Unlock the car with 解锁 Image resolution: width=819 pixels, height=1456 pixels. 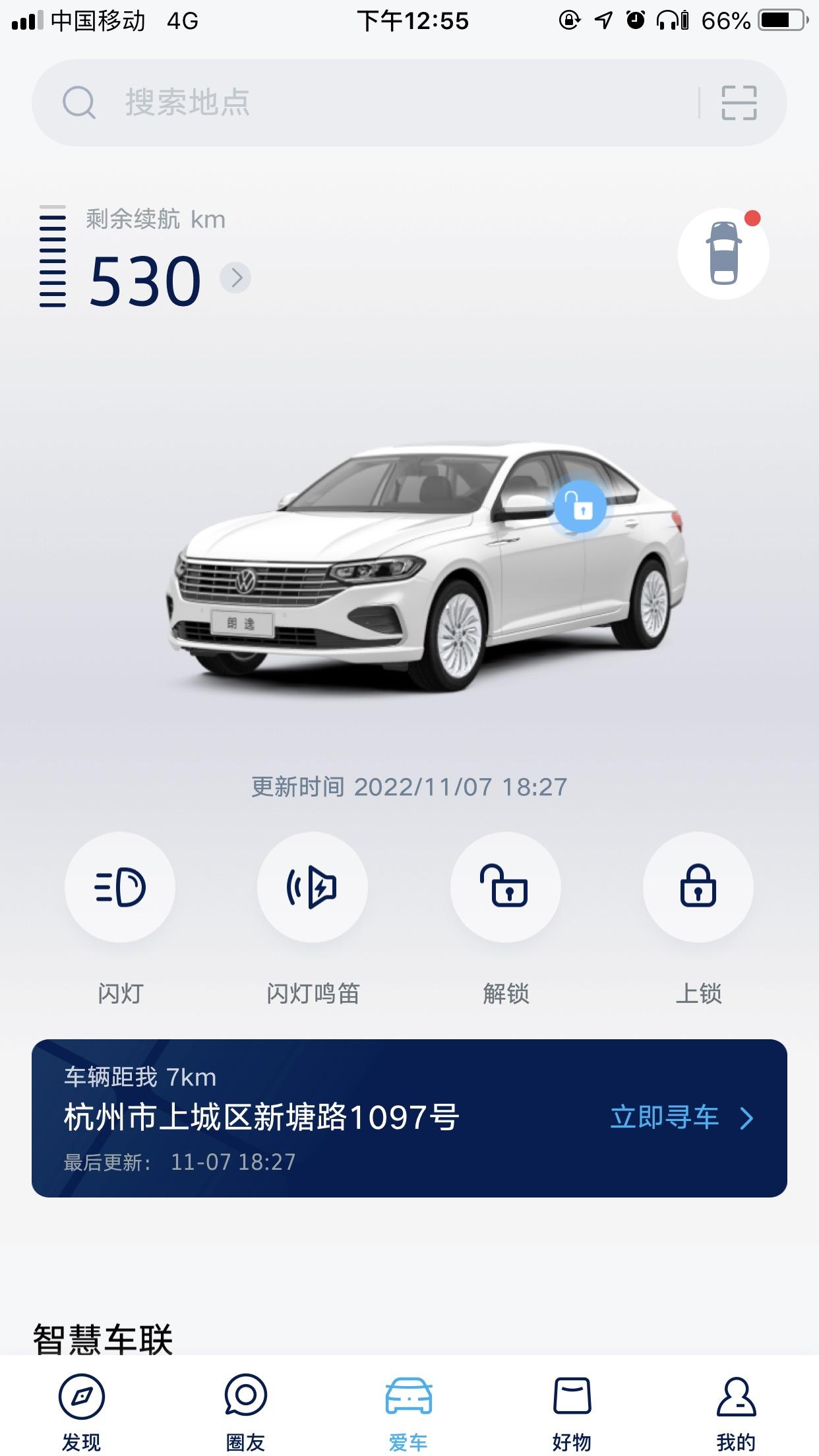click(x=505, y=887)
